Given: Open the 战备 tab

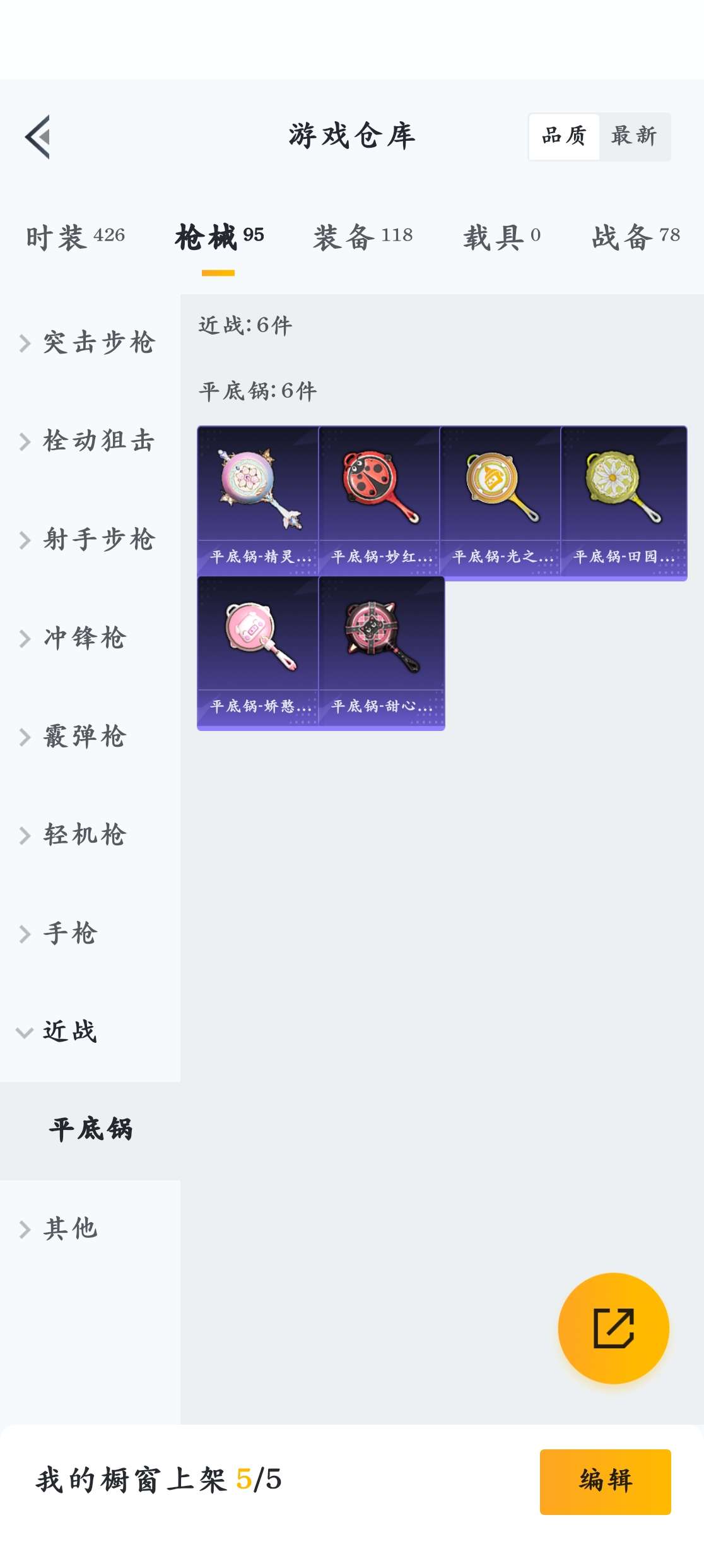Looking at the screenshot, I should tap(635, 237).
